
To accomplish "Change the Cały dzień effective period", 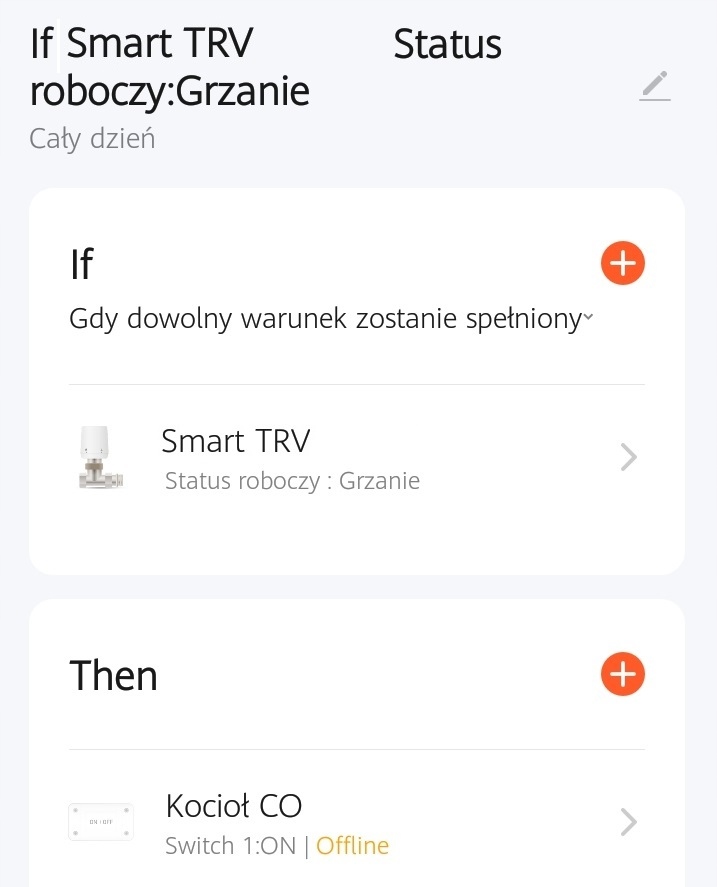I will (92, 138).
